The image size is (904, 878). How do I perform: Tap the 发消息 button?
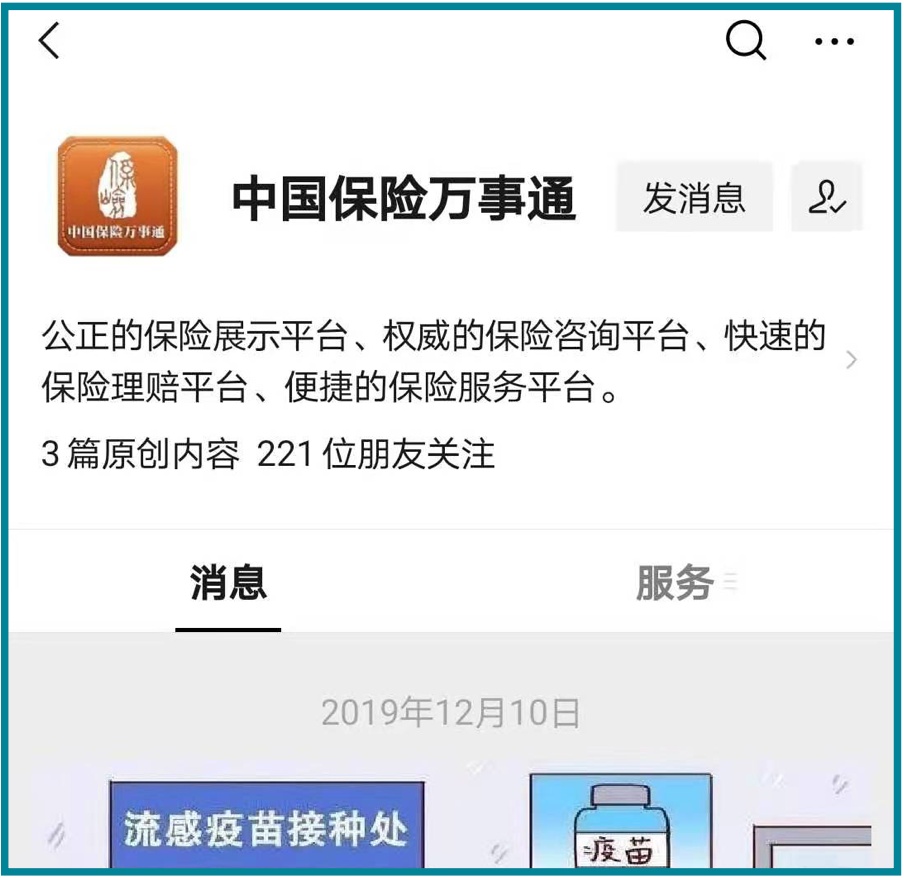694,197
